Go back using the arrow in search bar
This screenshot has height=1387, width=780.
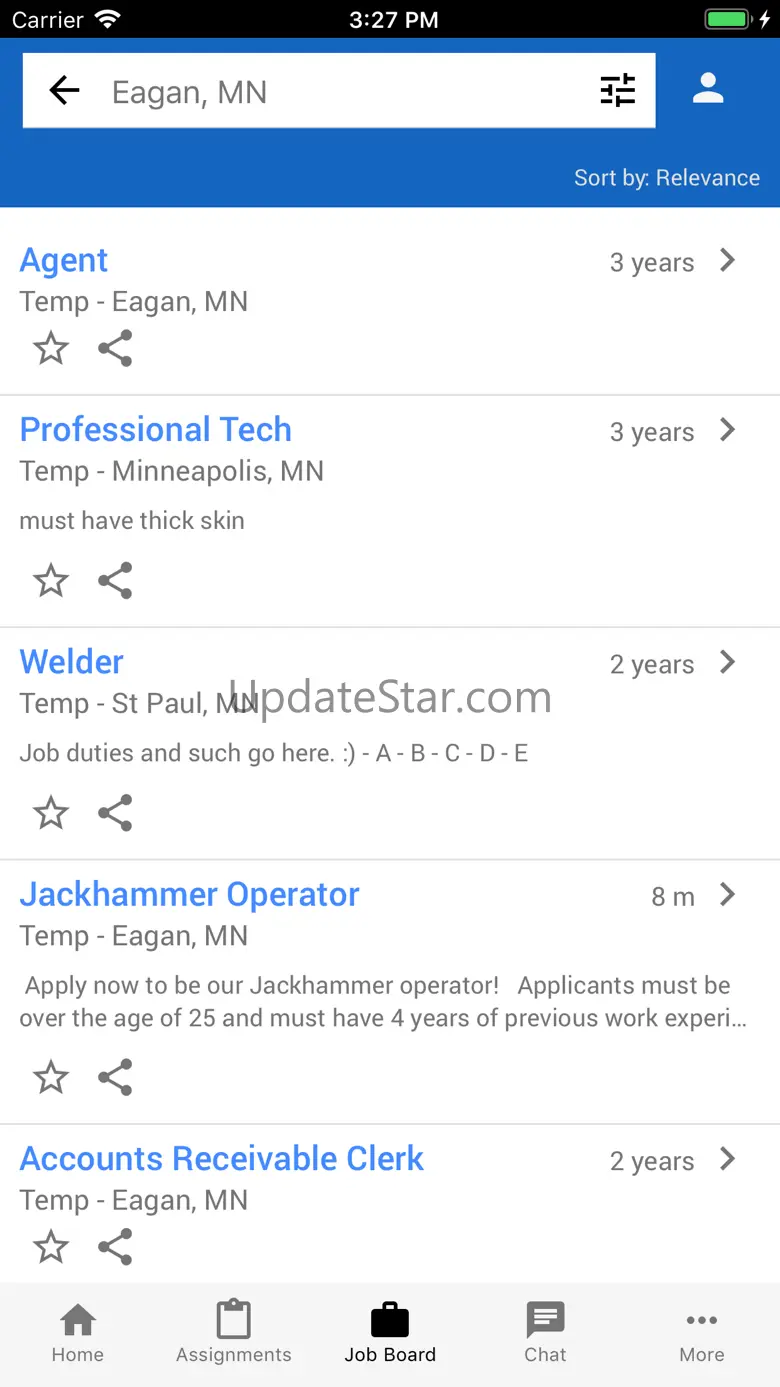tap(64, 91)
